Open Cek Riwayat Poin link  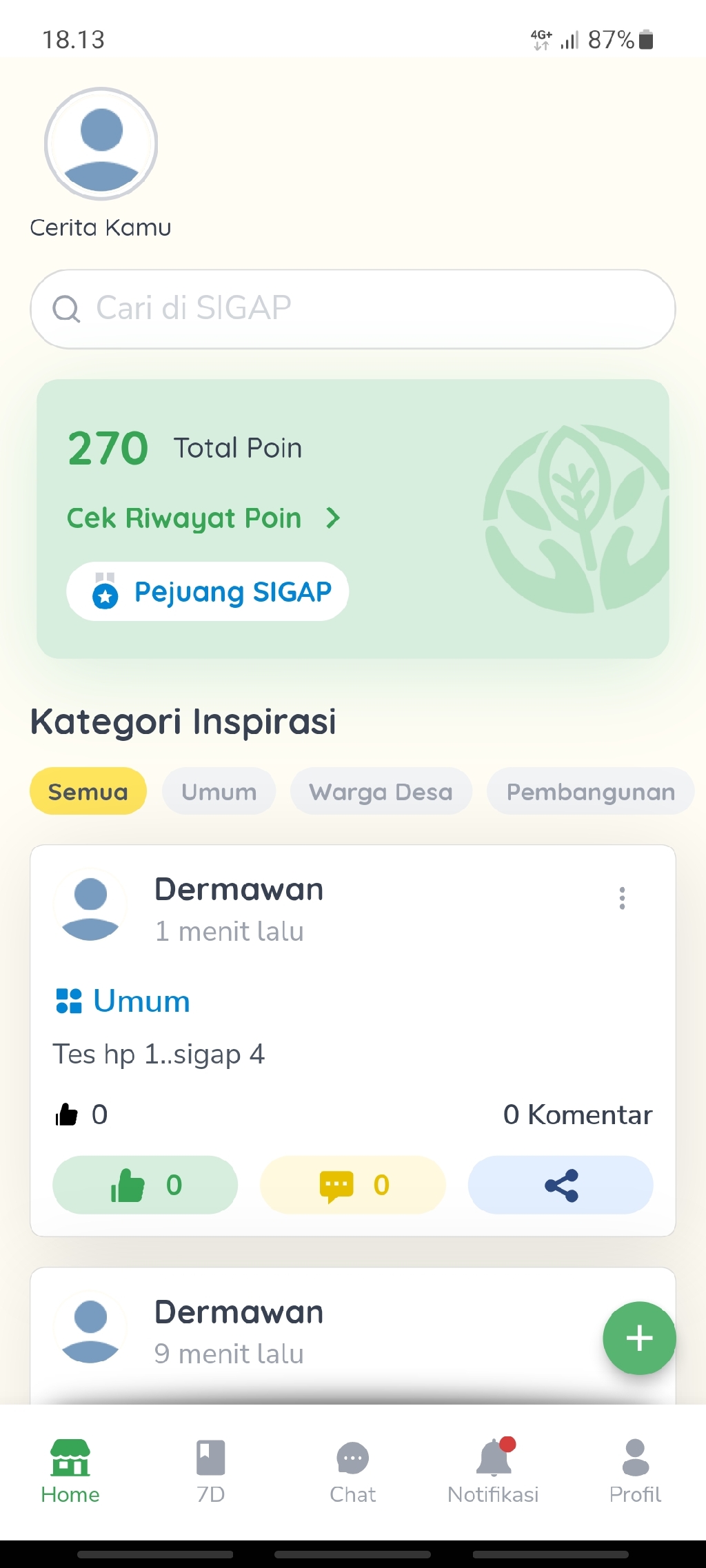click(204, 518)
